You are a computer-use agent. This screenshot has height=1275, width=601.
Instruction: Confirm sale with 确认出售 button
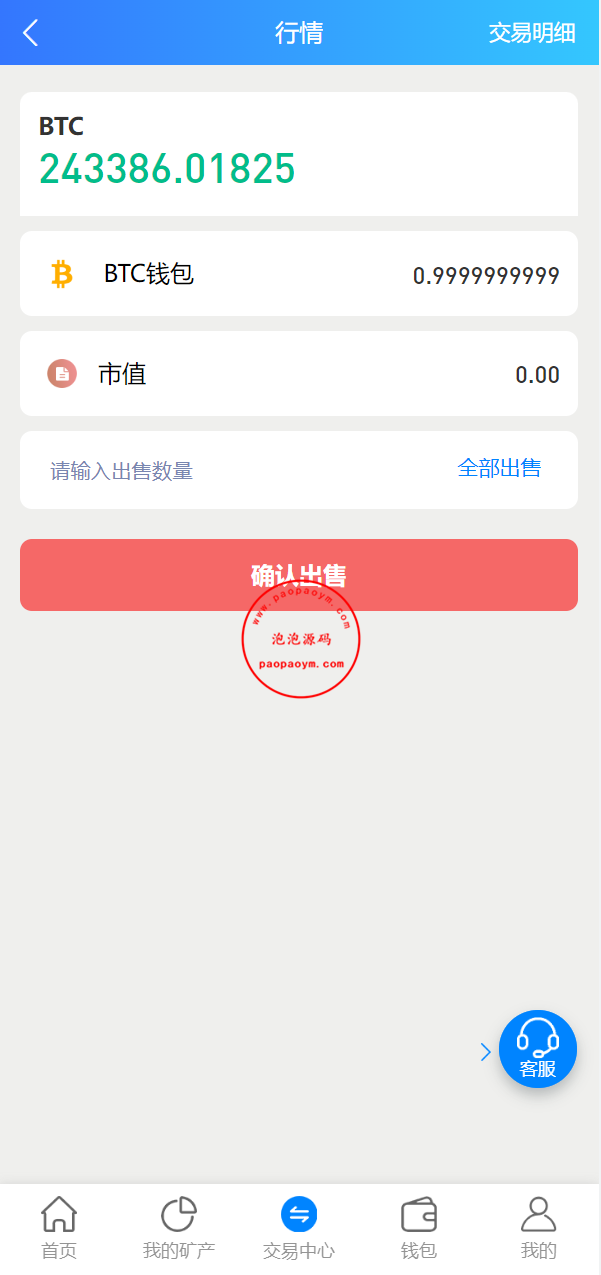click(299, 575)
